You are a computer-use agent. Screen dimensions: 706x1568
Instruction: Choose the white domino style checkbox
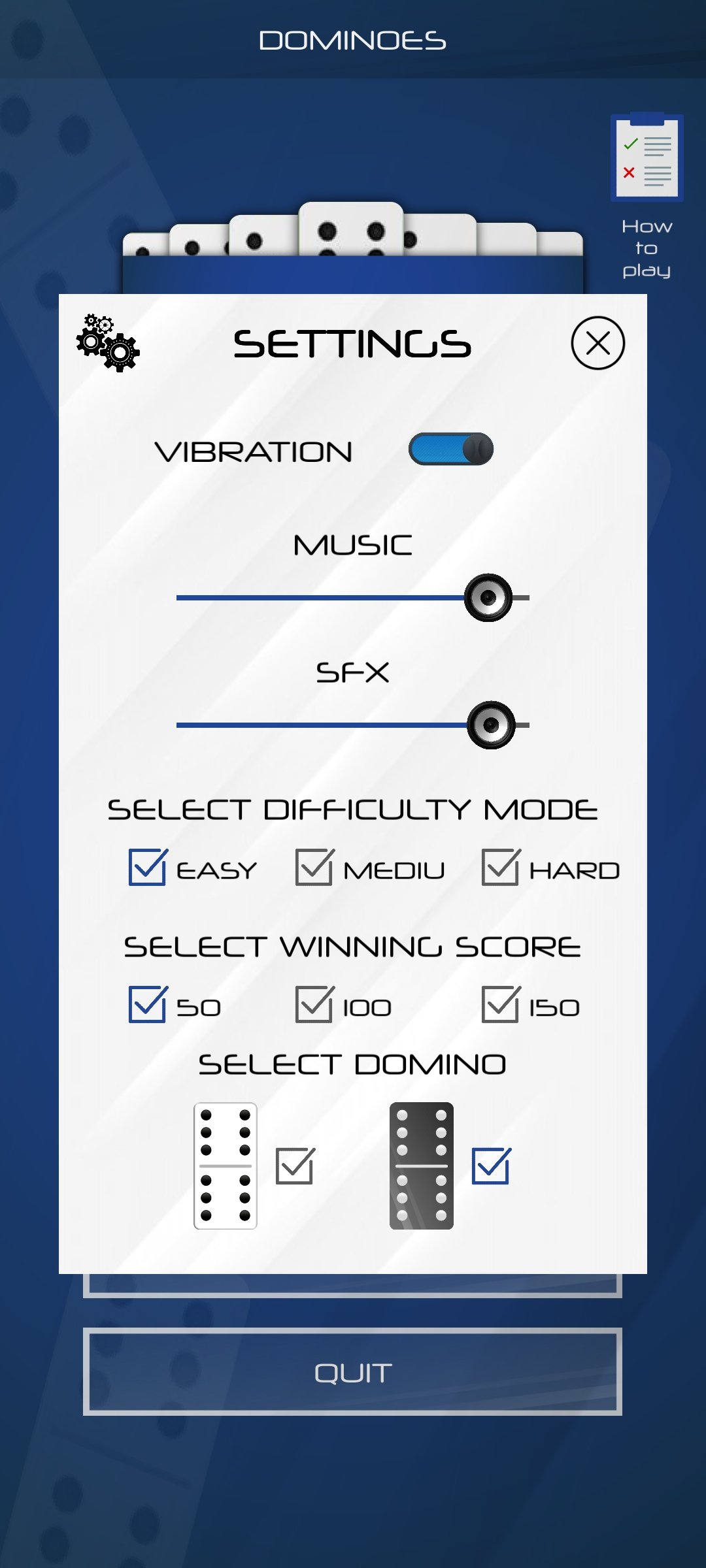[x=295, y=1166]
